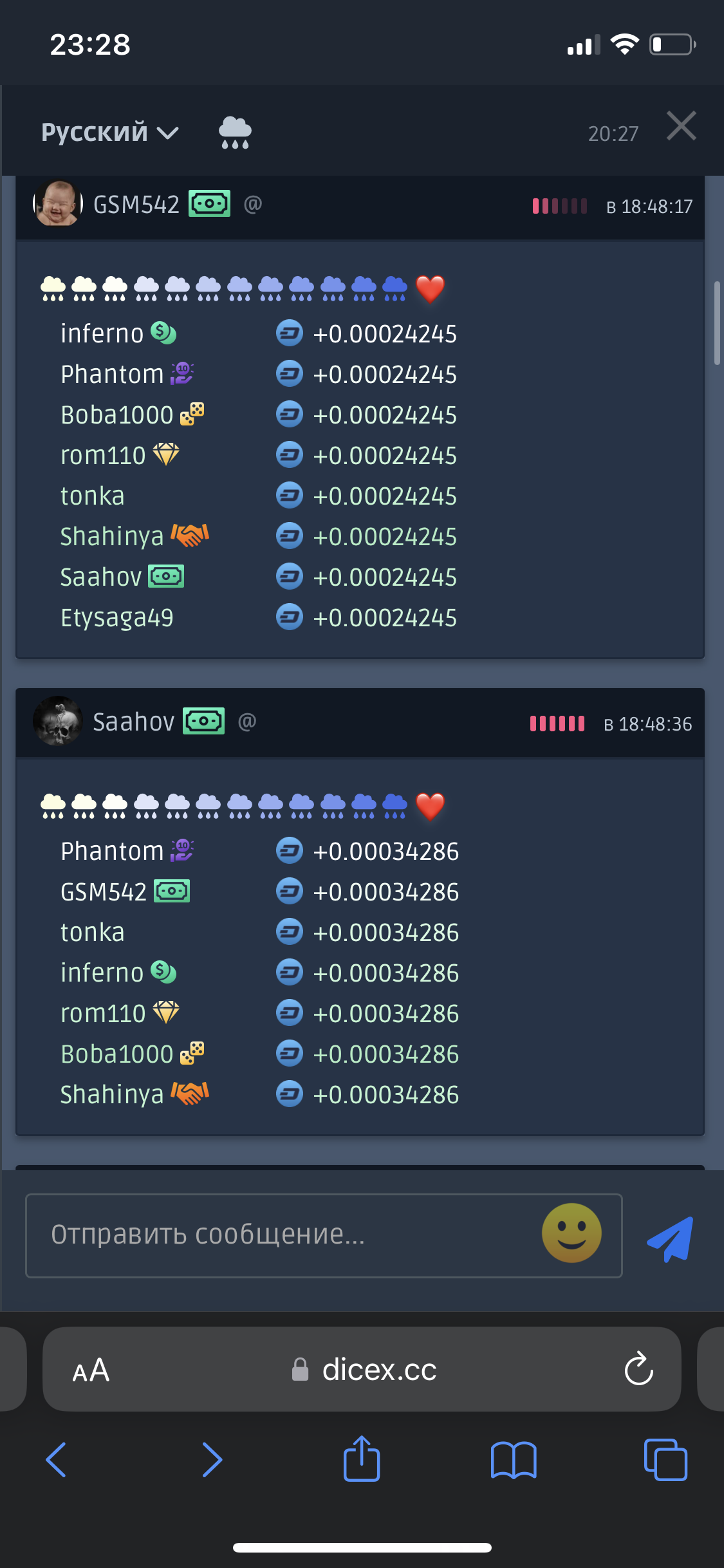Viewport: 724px width, 1568px height.
Task: Open inferno's name in GSM542's rain list
Action: 102,334
